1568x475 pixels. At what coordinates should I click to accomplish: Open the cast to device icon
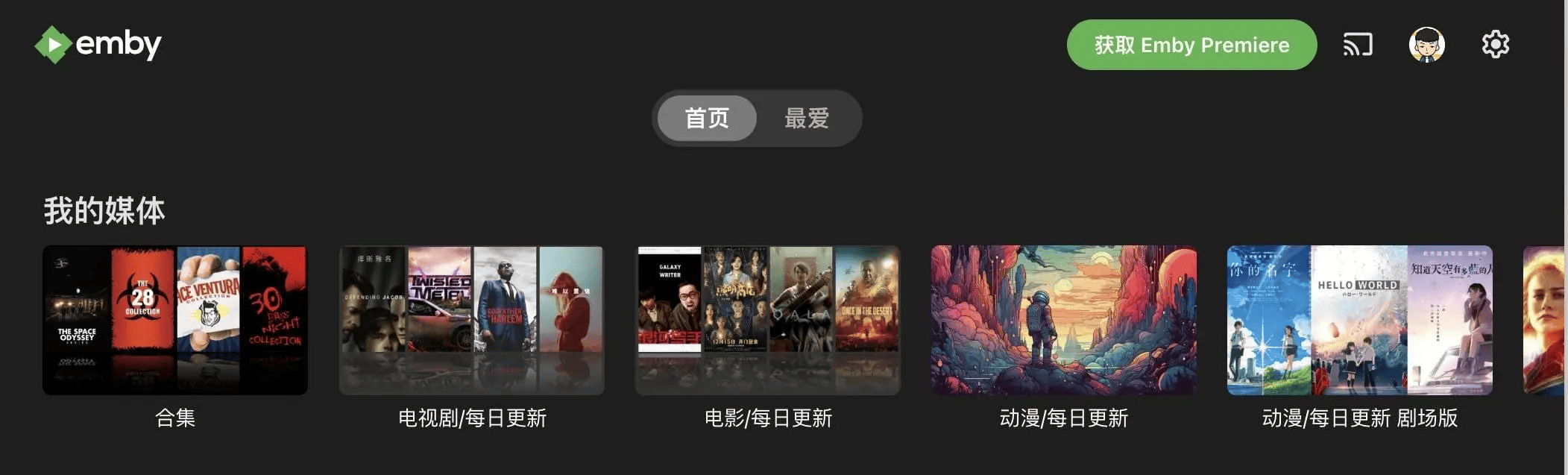(x=1357, y=45)
